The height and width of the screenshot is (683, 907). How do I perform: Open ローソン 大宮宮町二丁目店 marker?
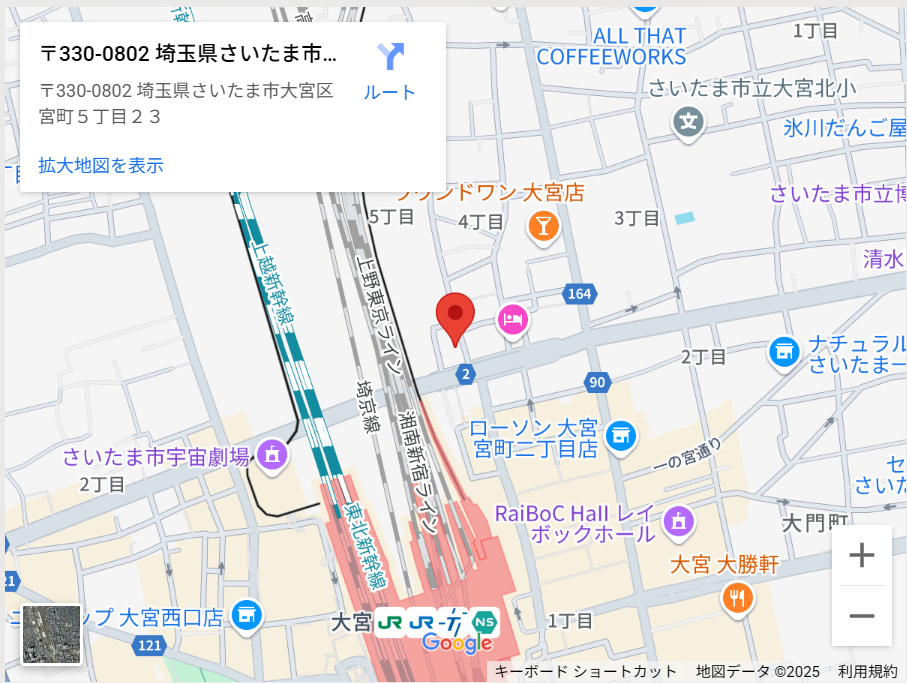pyautogui.click(x=622, y=435)
